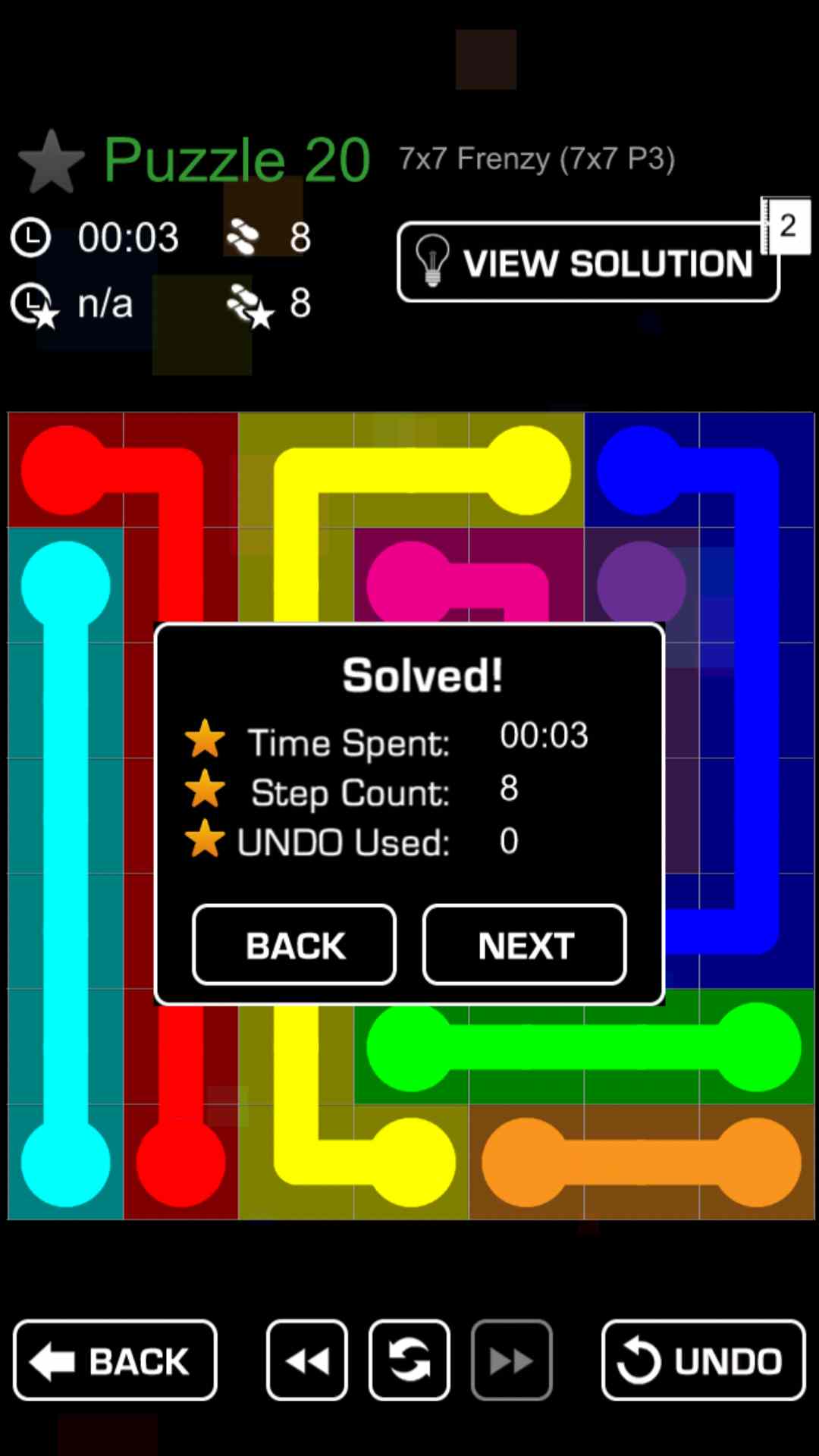Restart the puzzle with refresh icon
819x1456 pixels.
409,1360
